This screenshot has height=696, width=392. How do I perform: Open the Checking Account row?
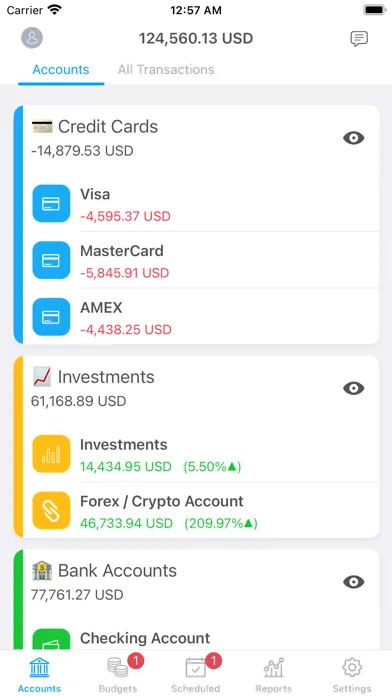click(x=201, y=639)
